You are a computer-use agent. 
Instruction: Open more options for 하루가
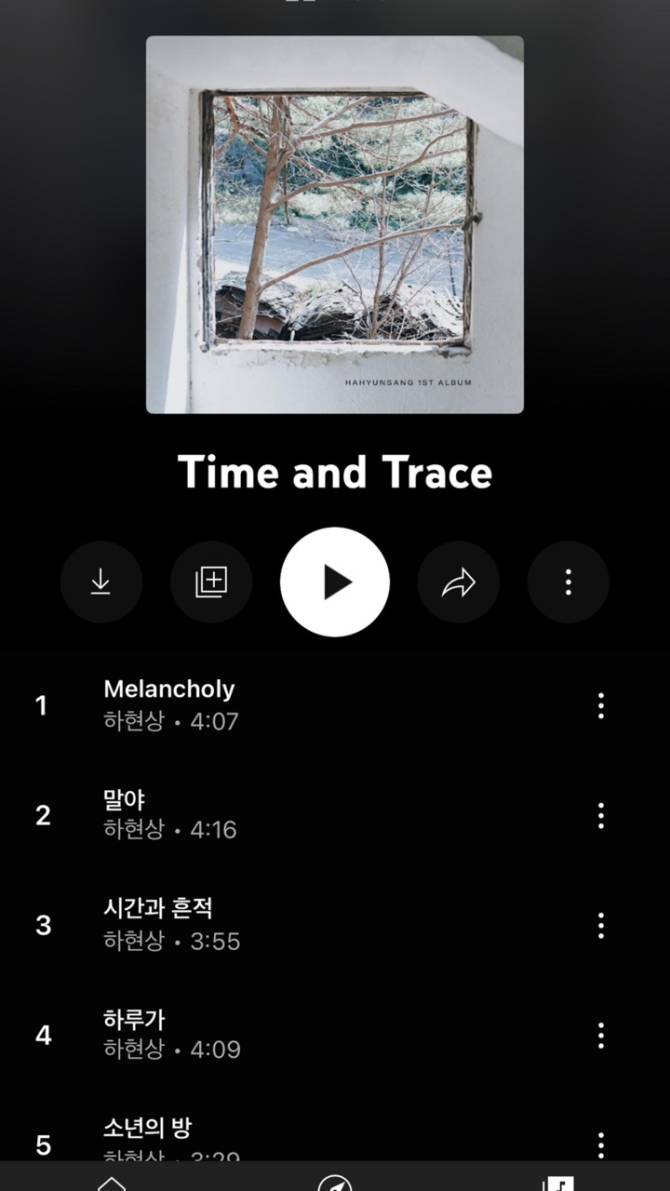point(600,1035)
